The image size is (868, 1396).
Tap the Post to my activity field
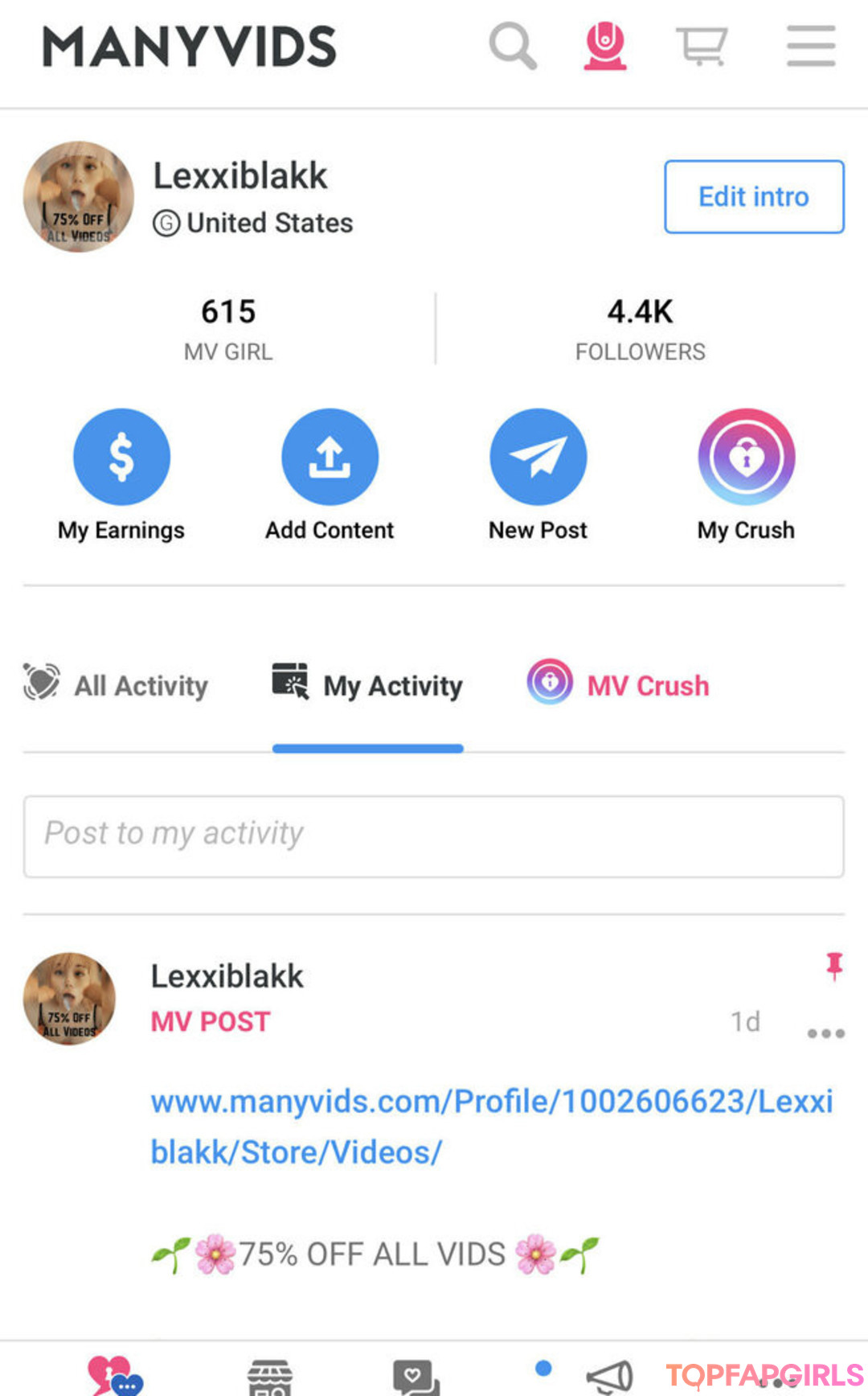click(433, 836)
